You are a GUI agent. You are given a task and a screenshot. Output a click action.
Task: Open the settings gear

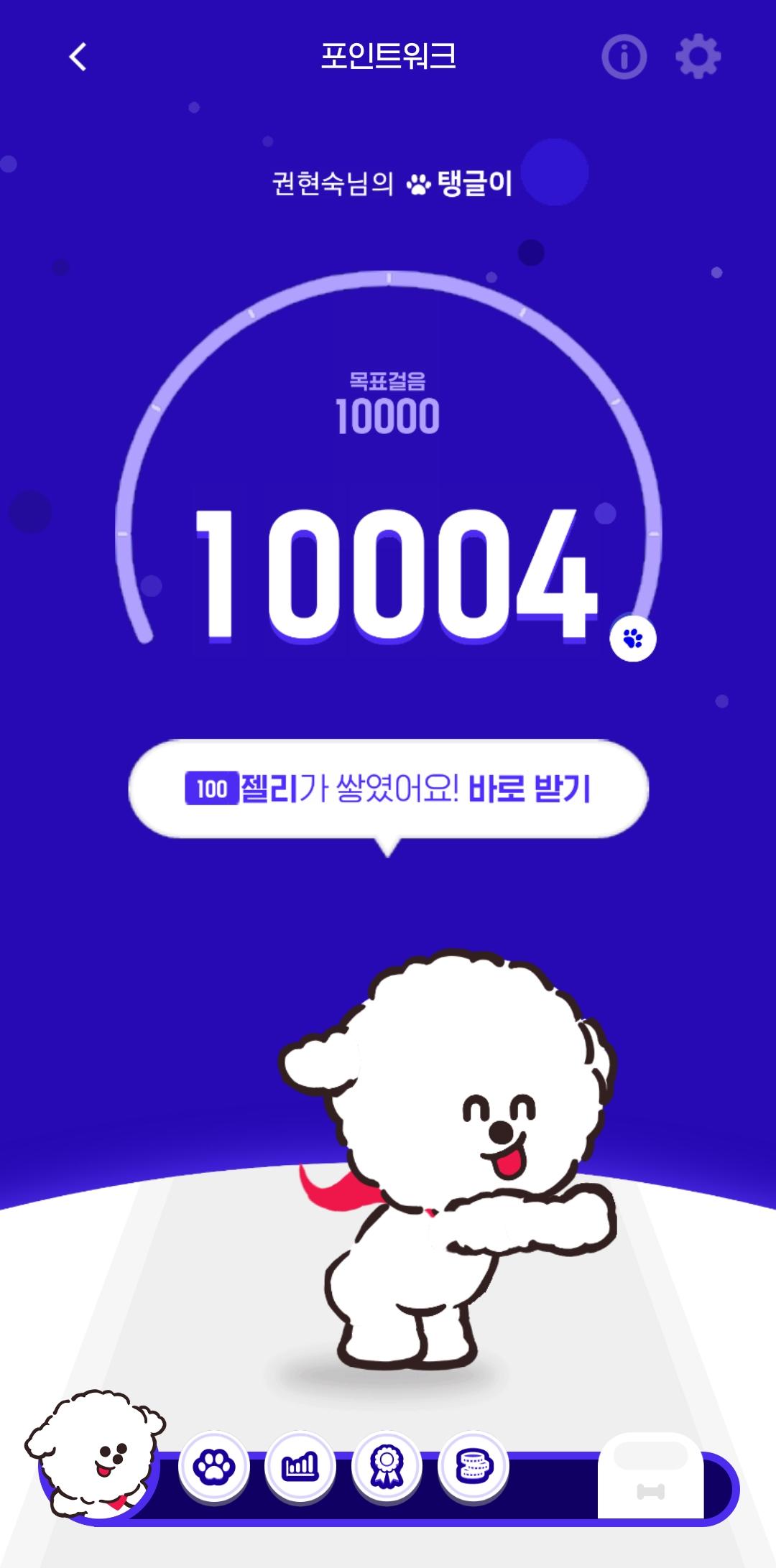698,57
